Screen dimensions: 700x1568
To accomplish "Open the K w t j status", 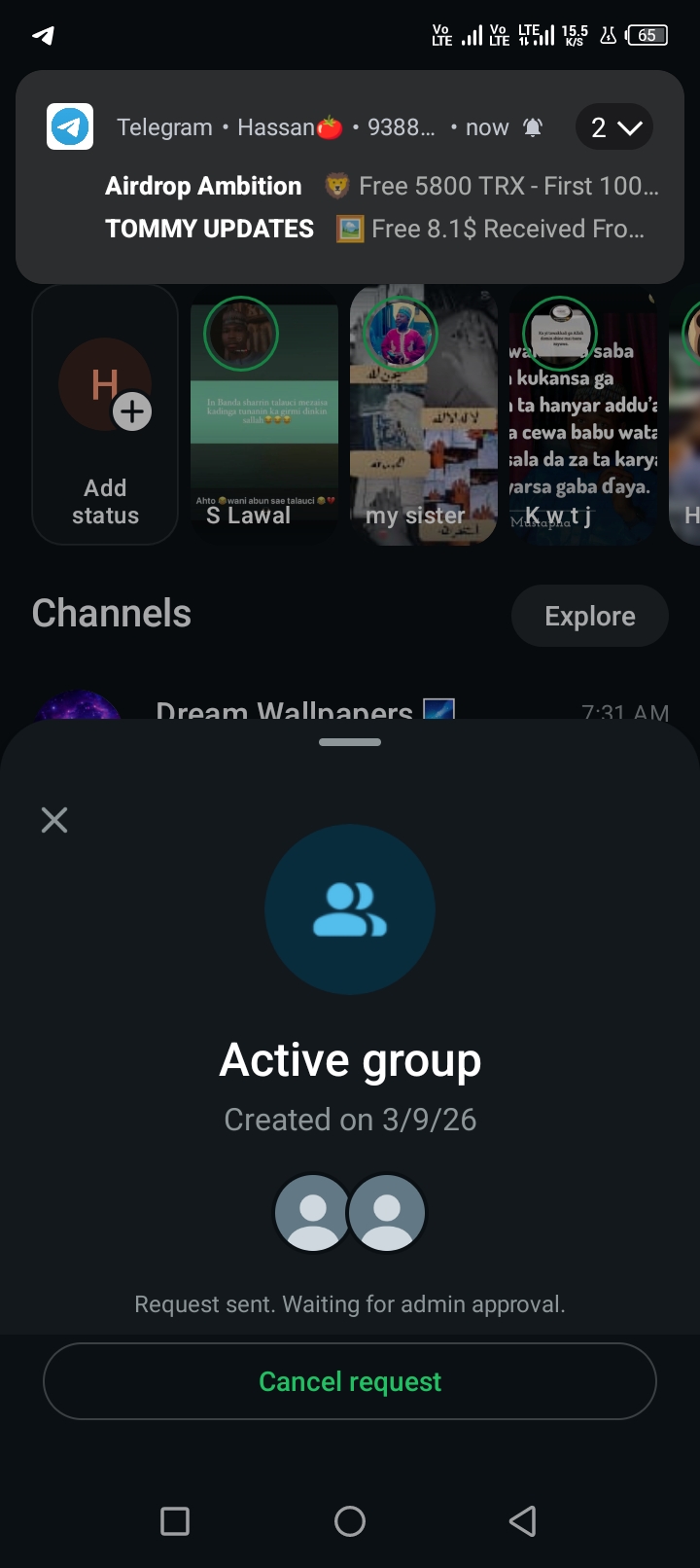I will 583,414.
